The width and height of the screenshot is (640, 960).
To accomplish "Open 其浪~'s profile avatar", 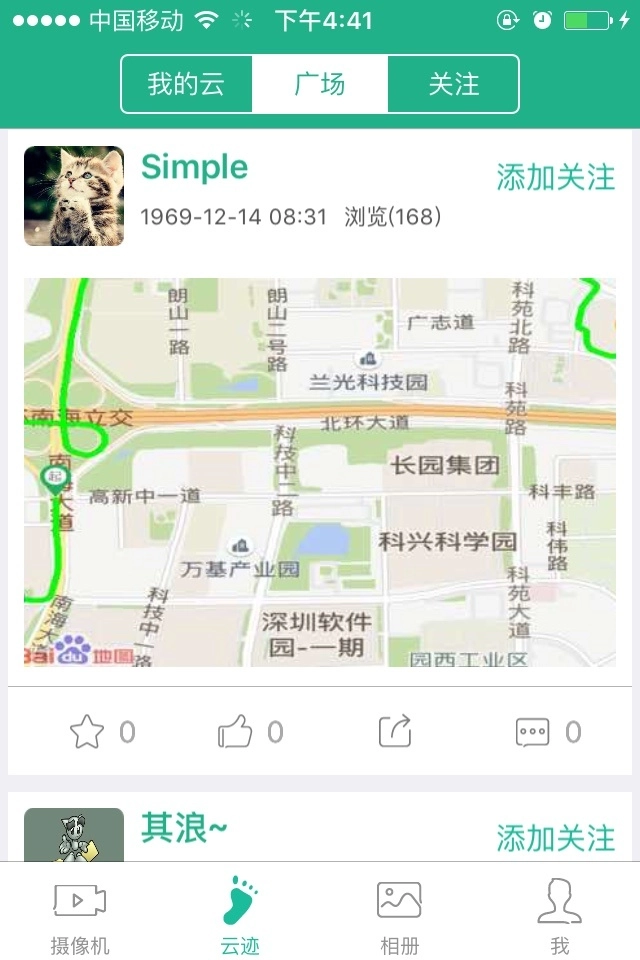I will click(x=74, y=835).
